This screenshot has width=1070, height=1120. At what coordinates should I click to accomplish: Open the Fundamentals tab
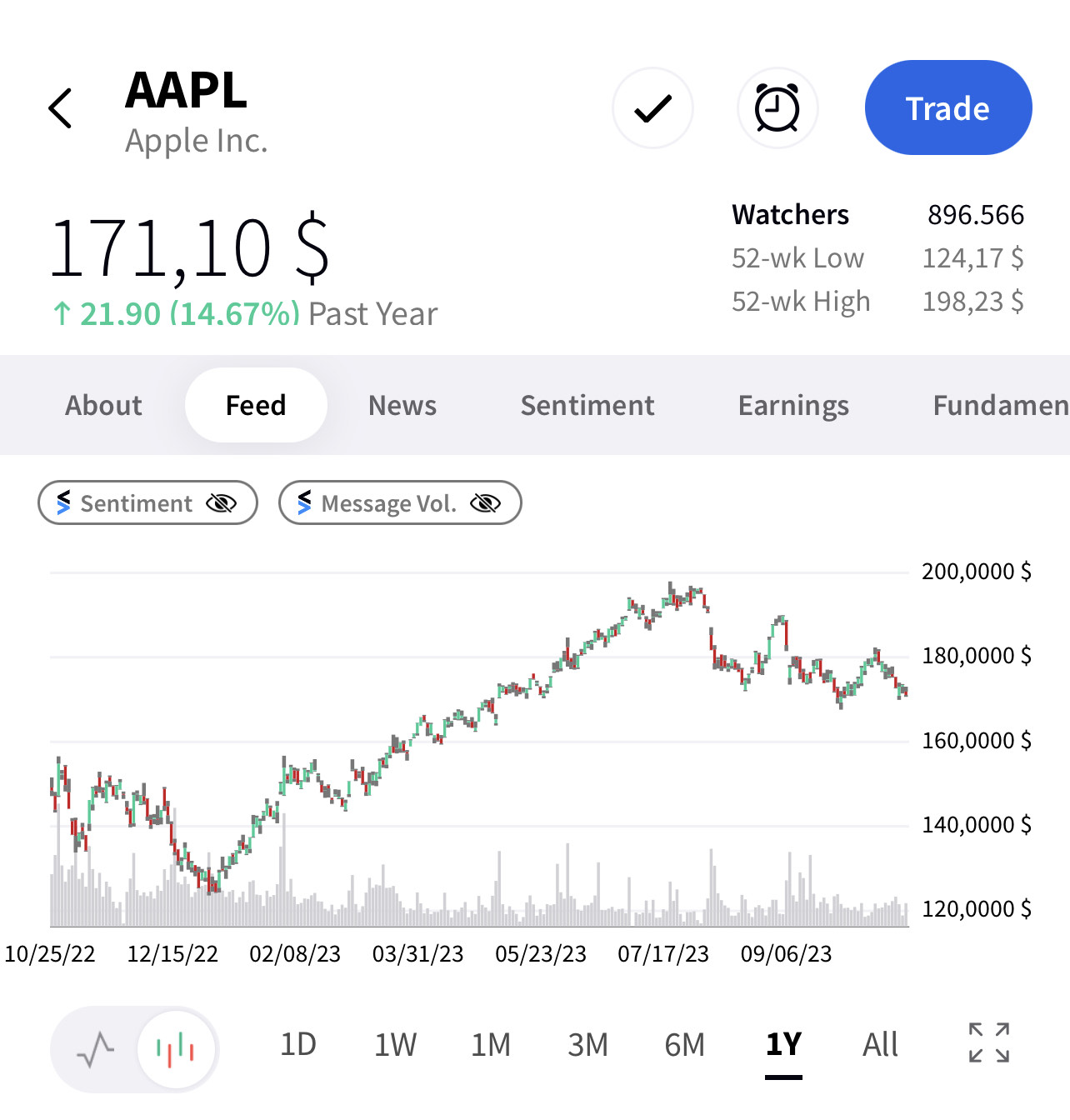tap(1000, 406)
